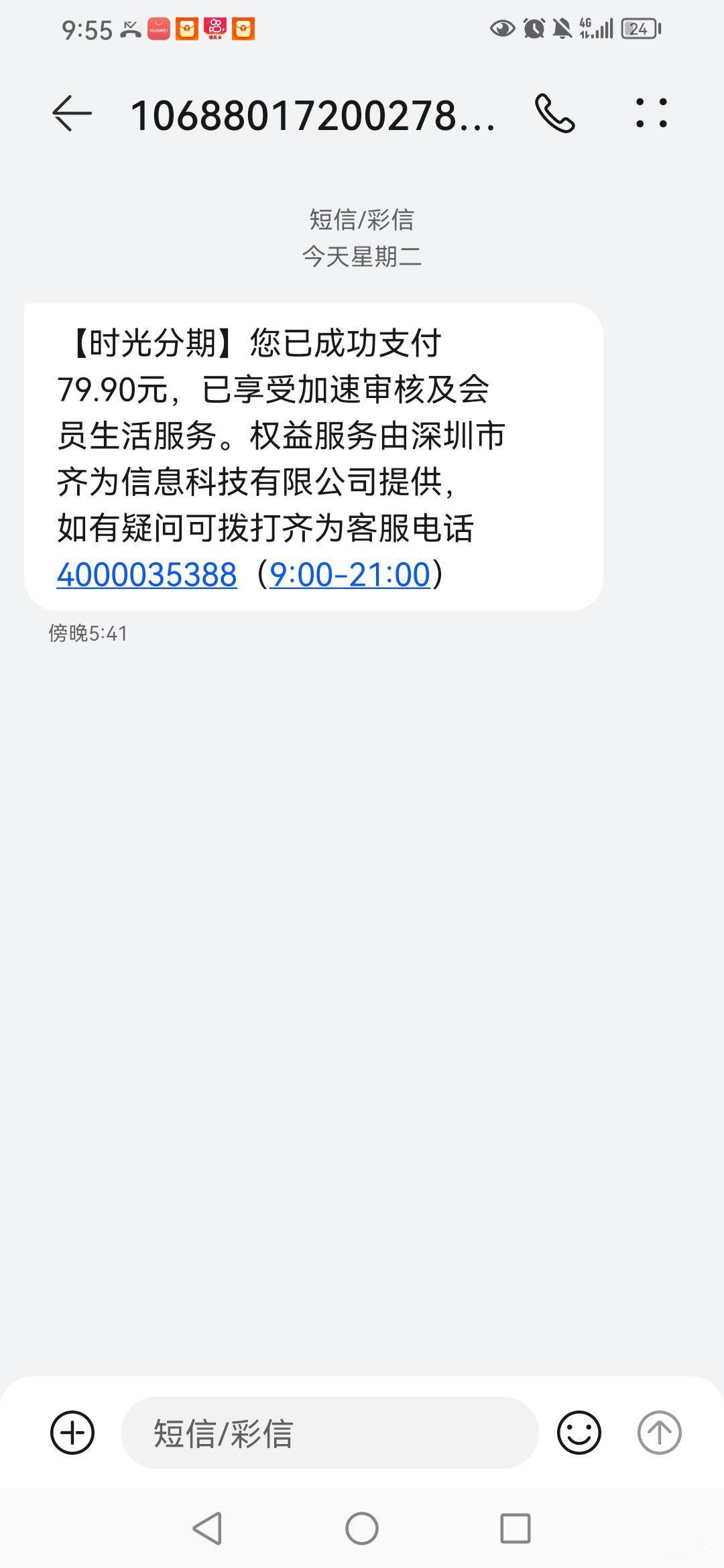Open the four-dot more options menu
Viewport: 724px width, 1568px height.
pos(651,113)
